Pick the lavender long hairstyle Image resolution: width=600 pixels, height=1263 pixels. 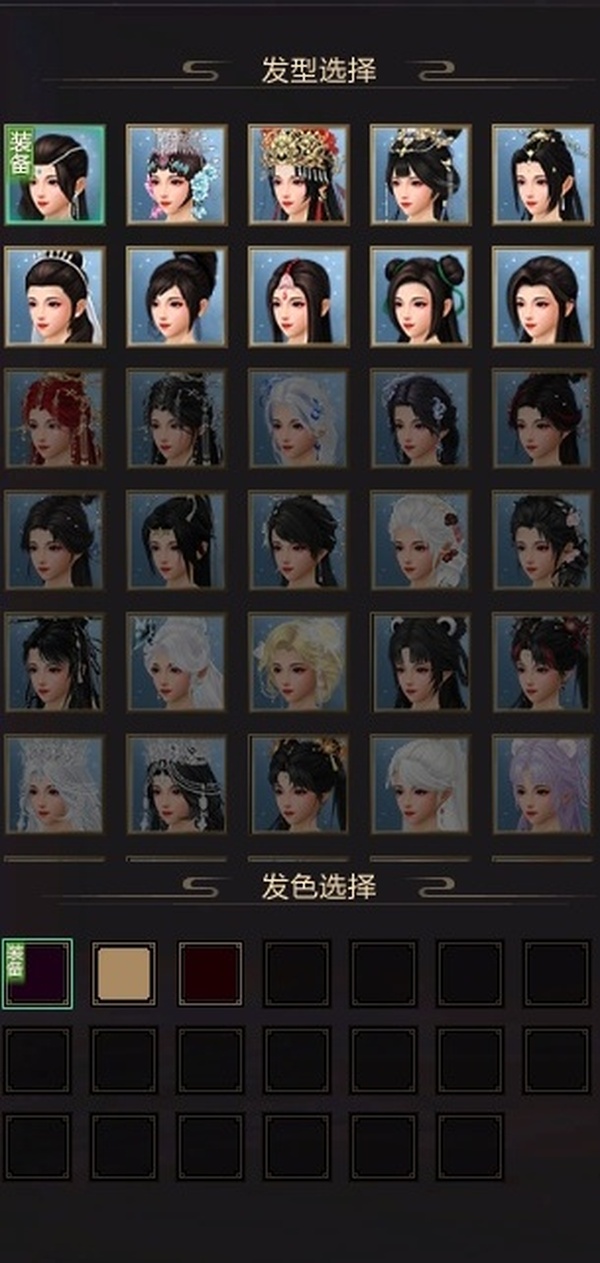(542, 786)
